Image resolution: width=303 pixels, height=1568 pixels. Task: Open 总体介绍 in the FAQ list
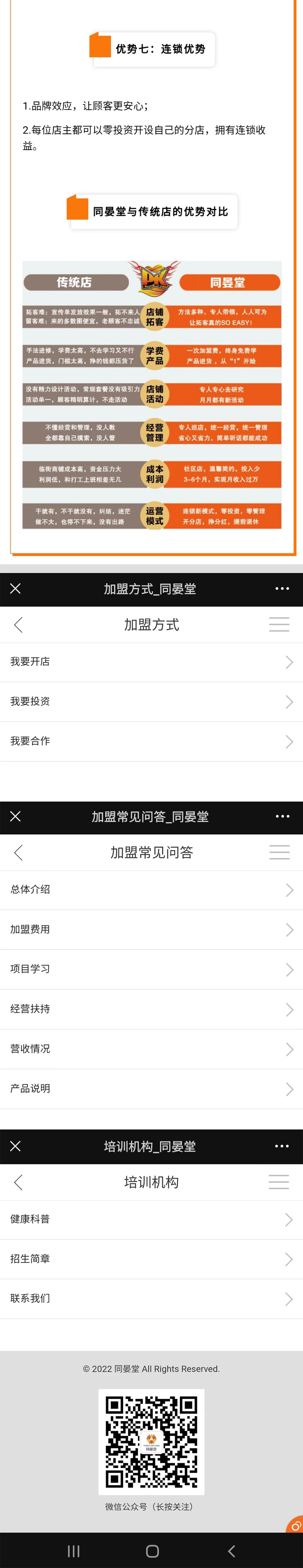point(151,889)
